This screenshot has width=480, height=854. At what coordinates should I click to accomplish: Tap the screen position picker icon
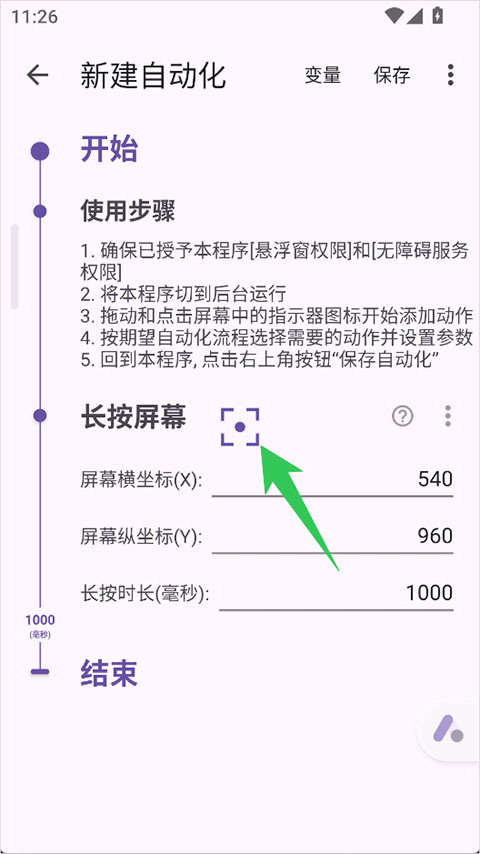pyautogui.click(x=240, y=427)
